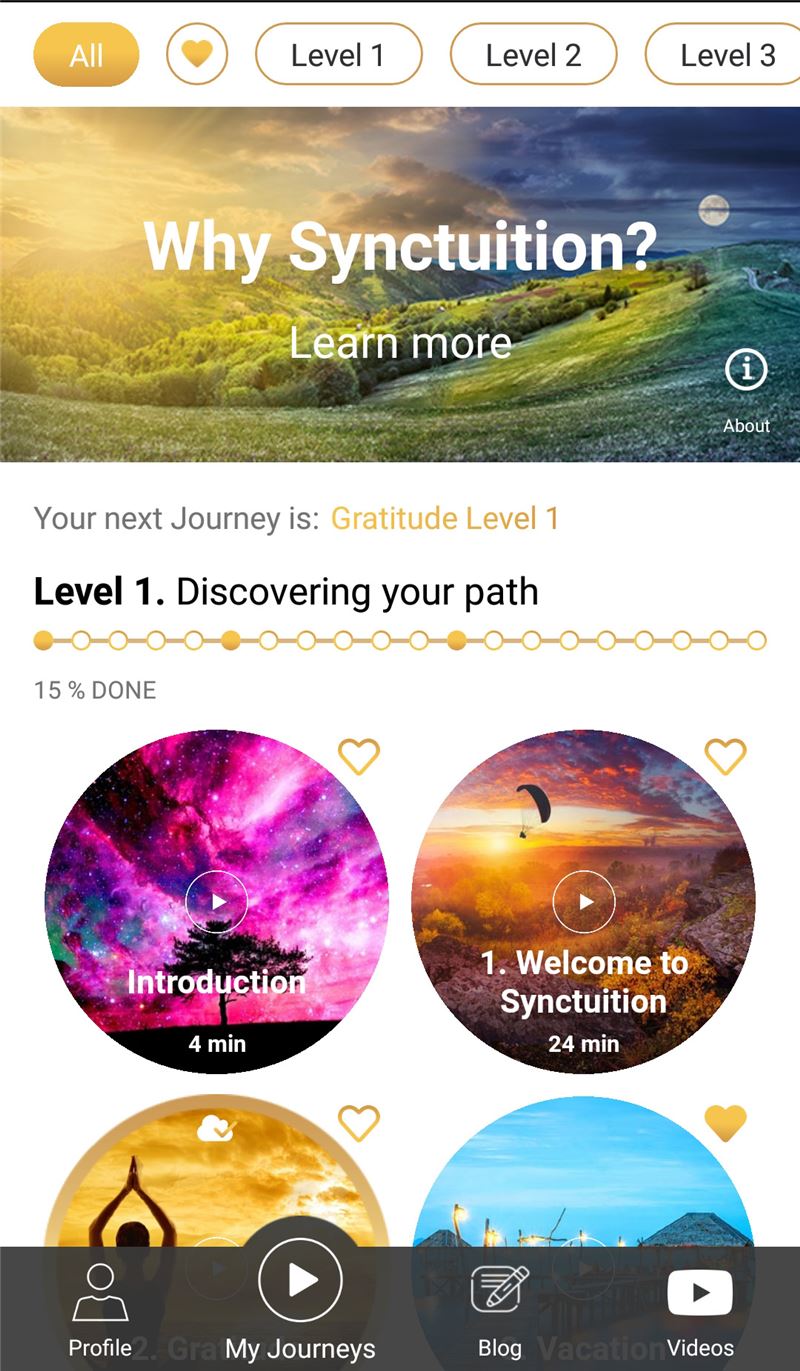Favorite the Welcome to Synctuition journey
800x1371 pixels.
click(726, 757)
